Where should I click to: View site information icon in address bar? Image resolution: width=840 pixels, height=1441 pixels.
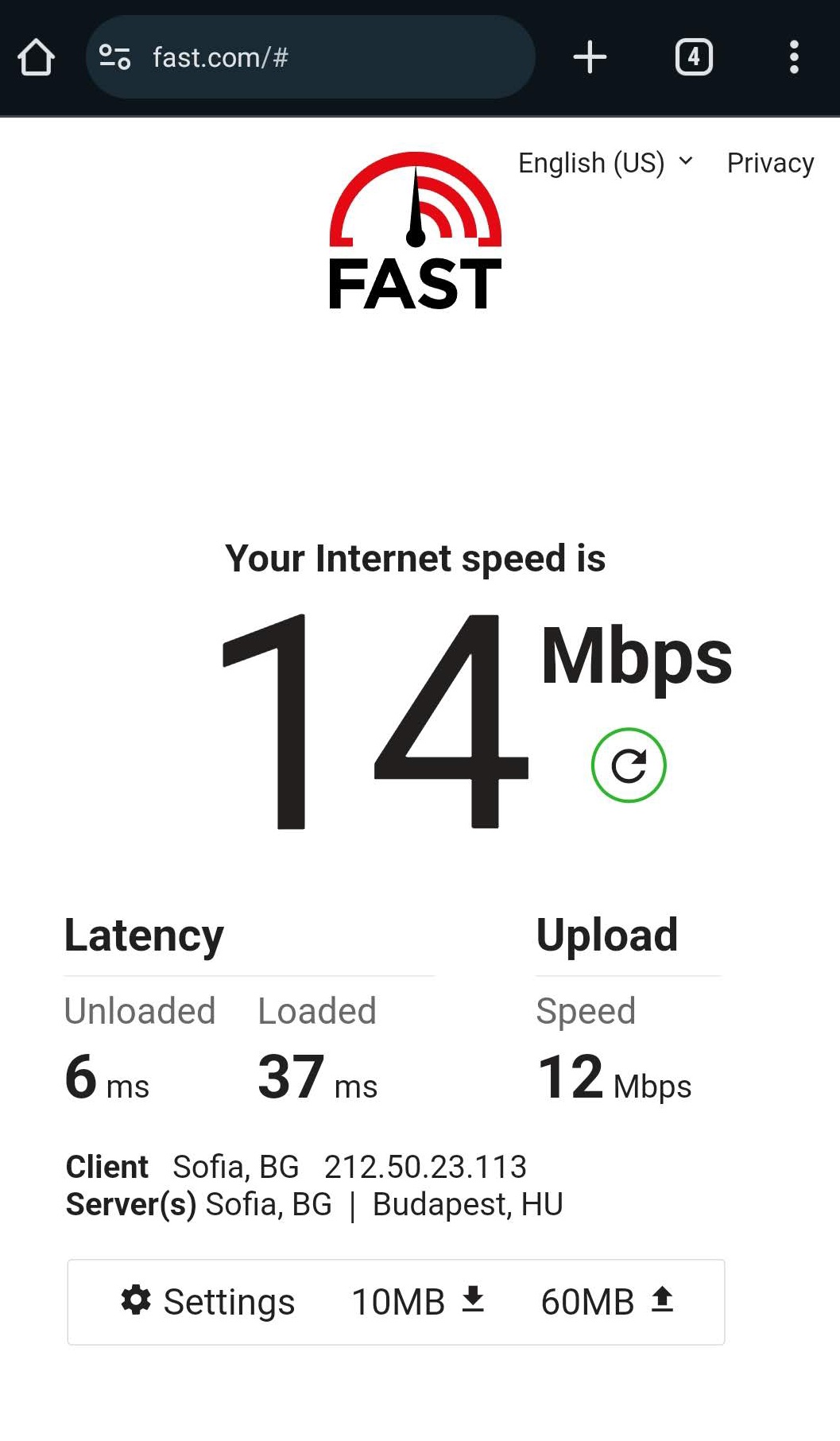[x=114, y=57]
